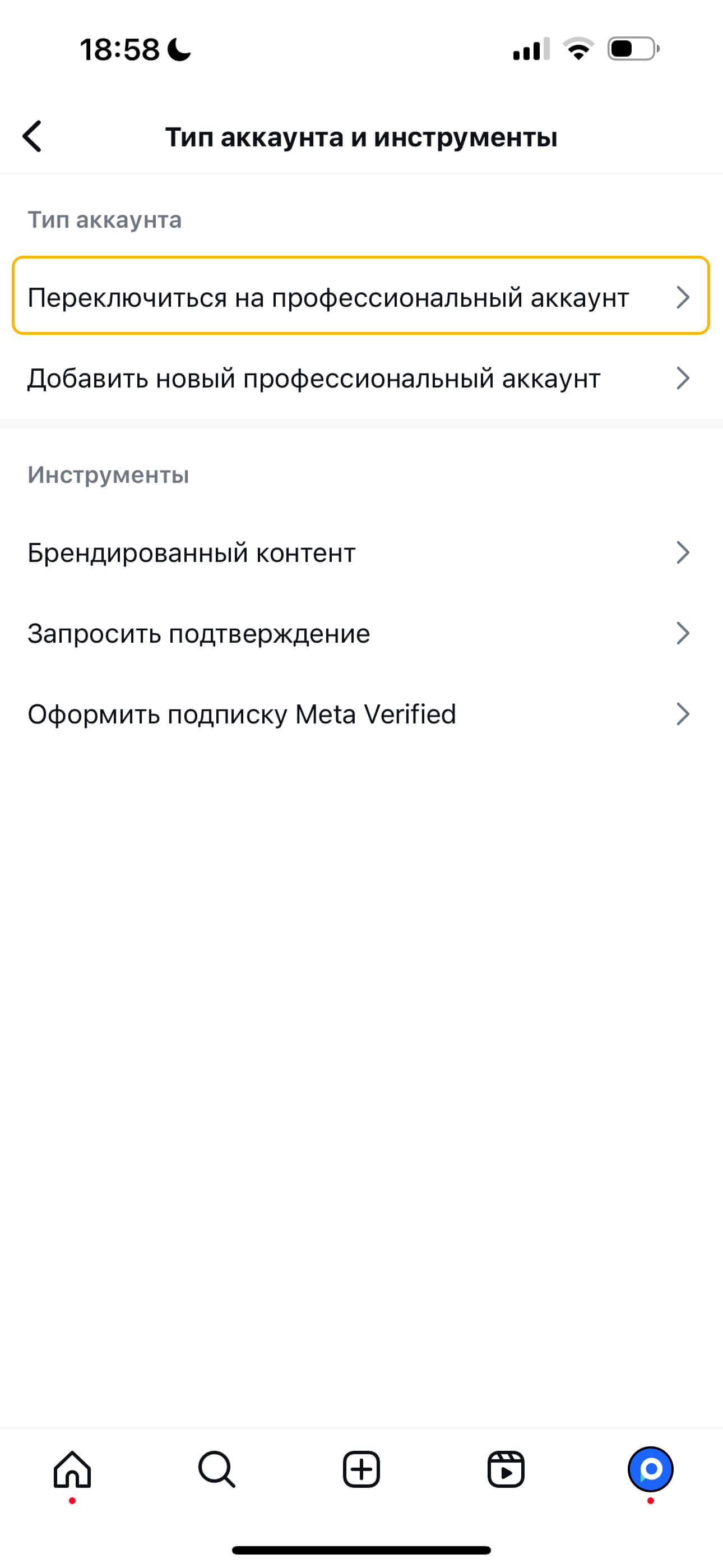Screen dimensions: 723x1568
Task: Switch to the Profile tab
Action: coord(651,1469)
